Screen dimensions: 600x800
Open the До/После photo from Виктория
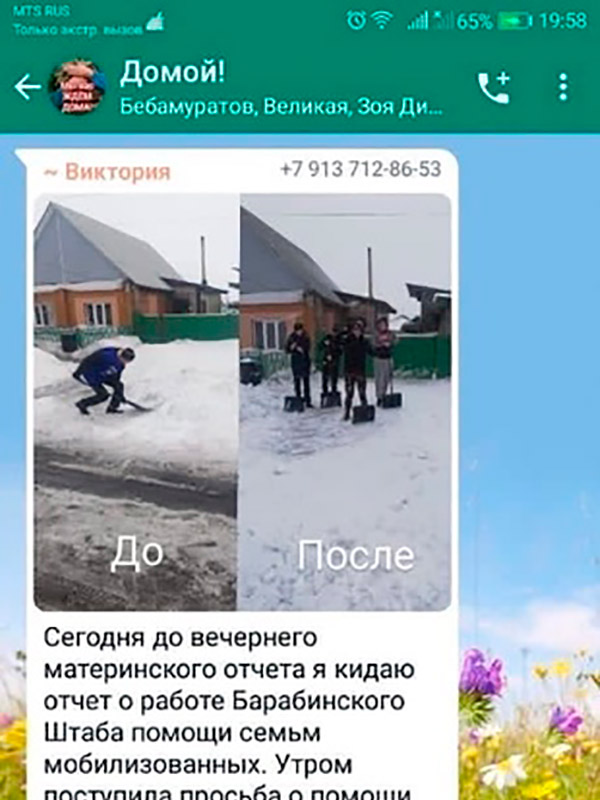(x=242, y=400)
